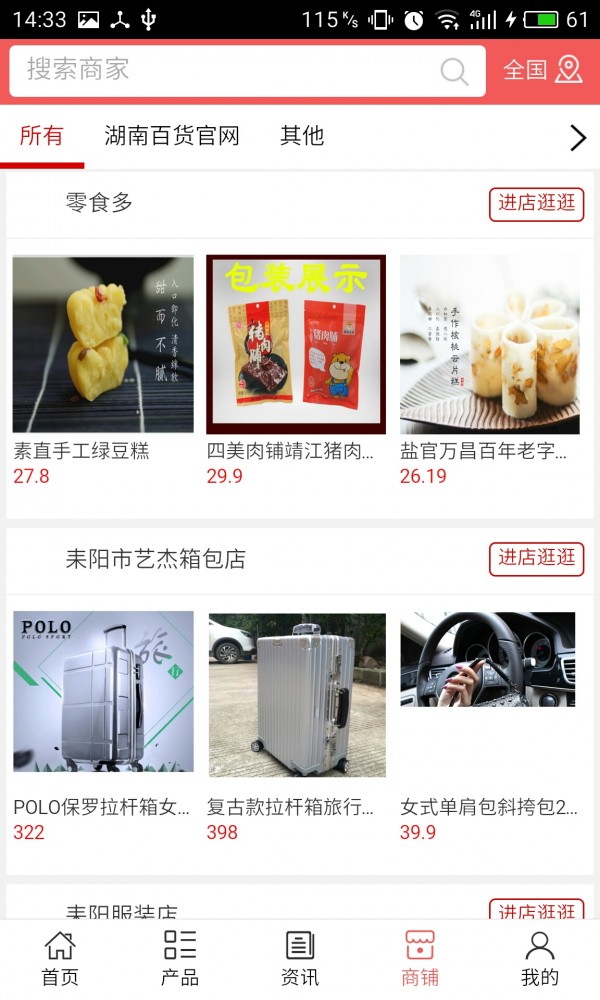
Task: Switch to the 产品 tab
Action: click(180, 958)
